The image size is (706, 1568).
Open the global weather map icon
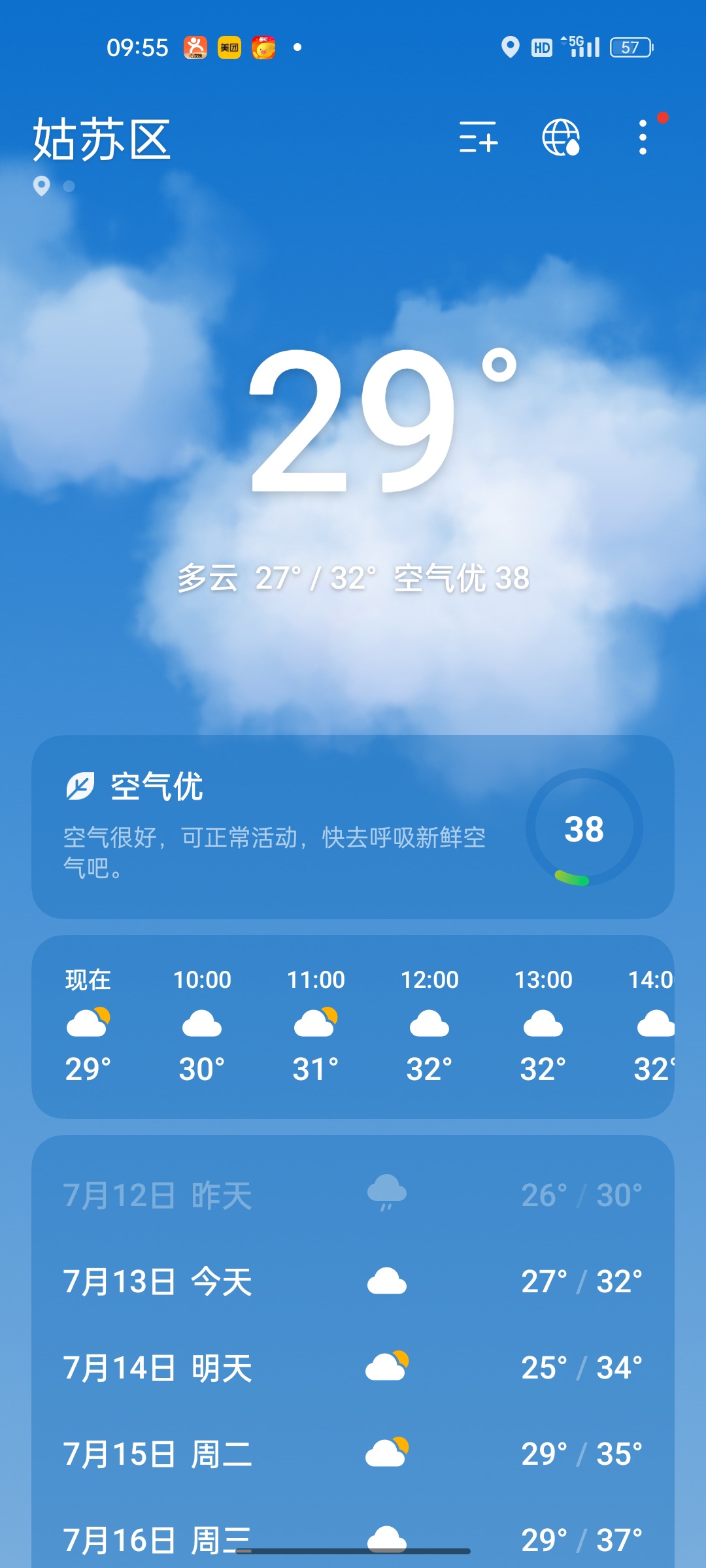pyautogui.click(x=561, y=137)
